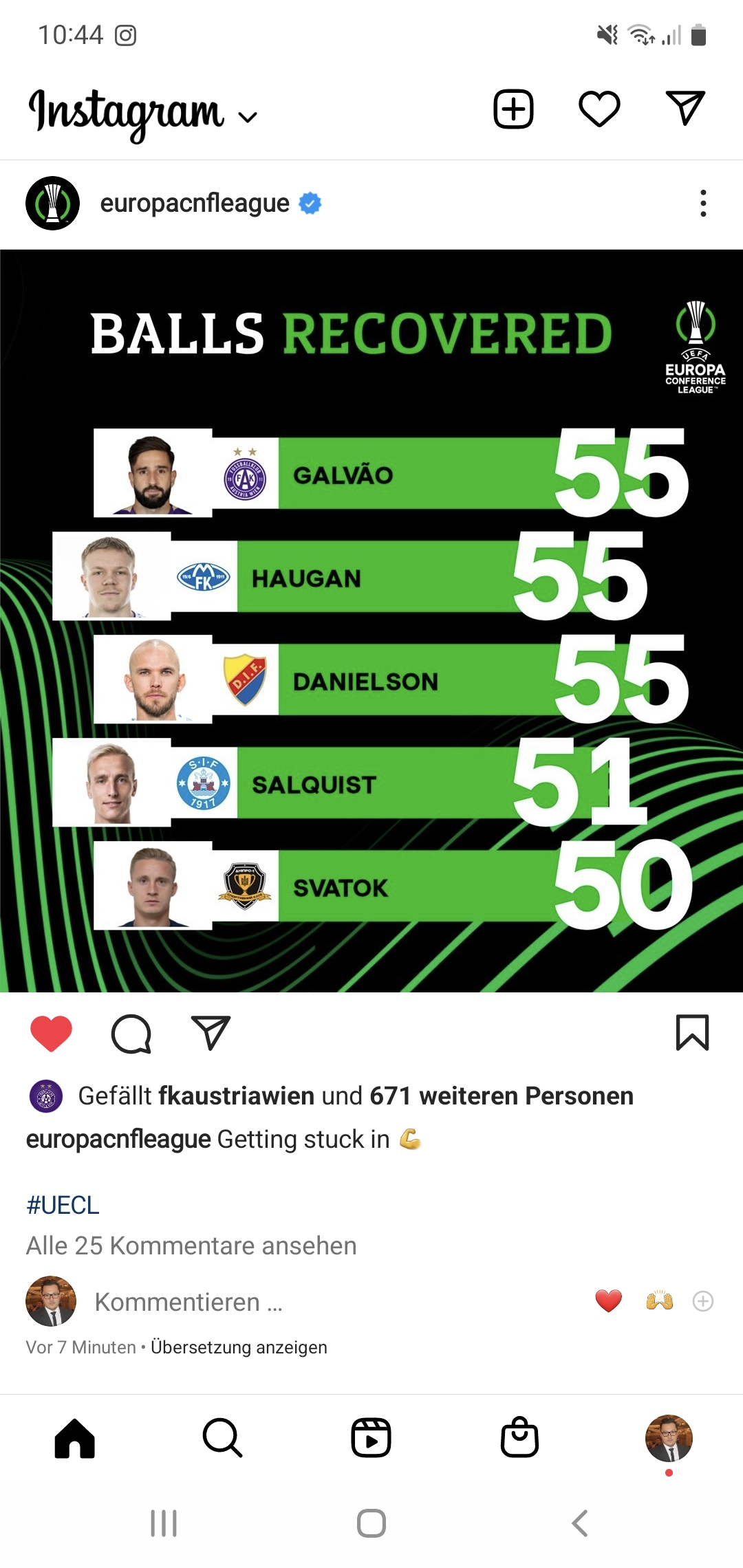The image size is (743, 1568).
Task: Open the #UECL hashtag
Action: (x=63, y=1205)
